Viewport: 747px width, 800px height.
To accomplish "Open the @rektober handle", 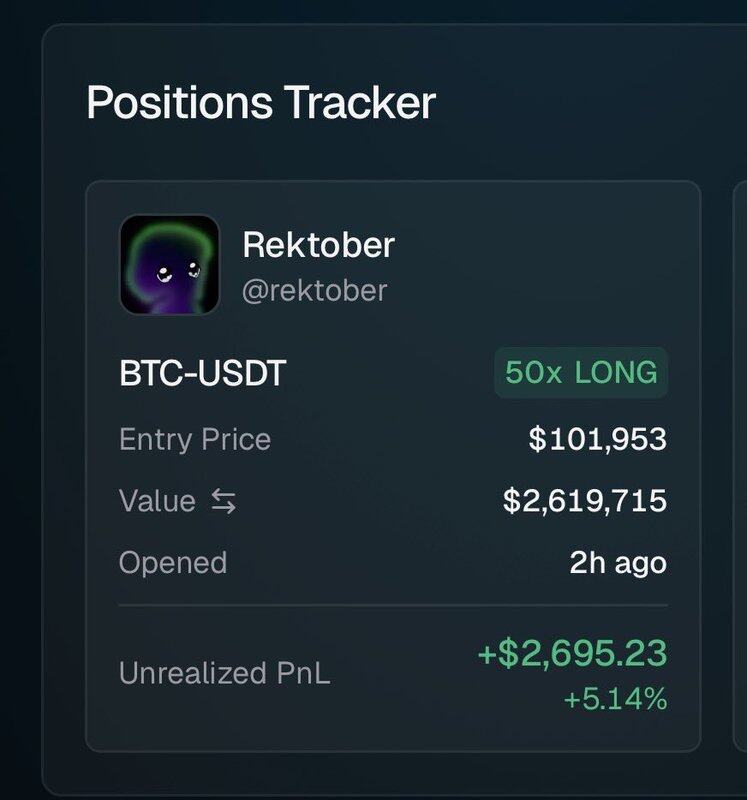I will 315,290.
